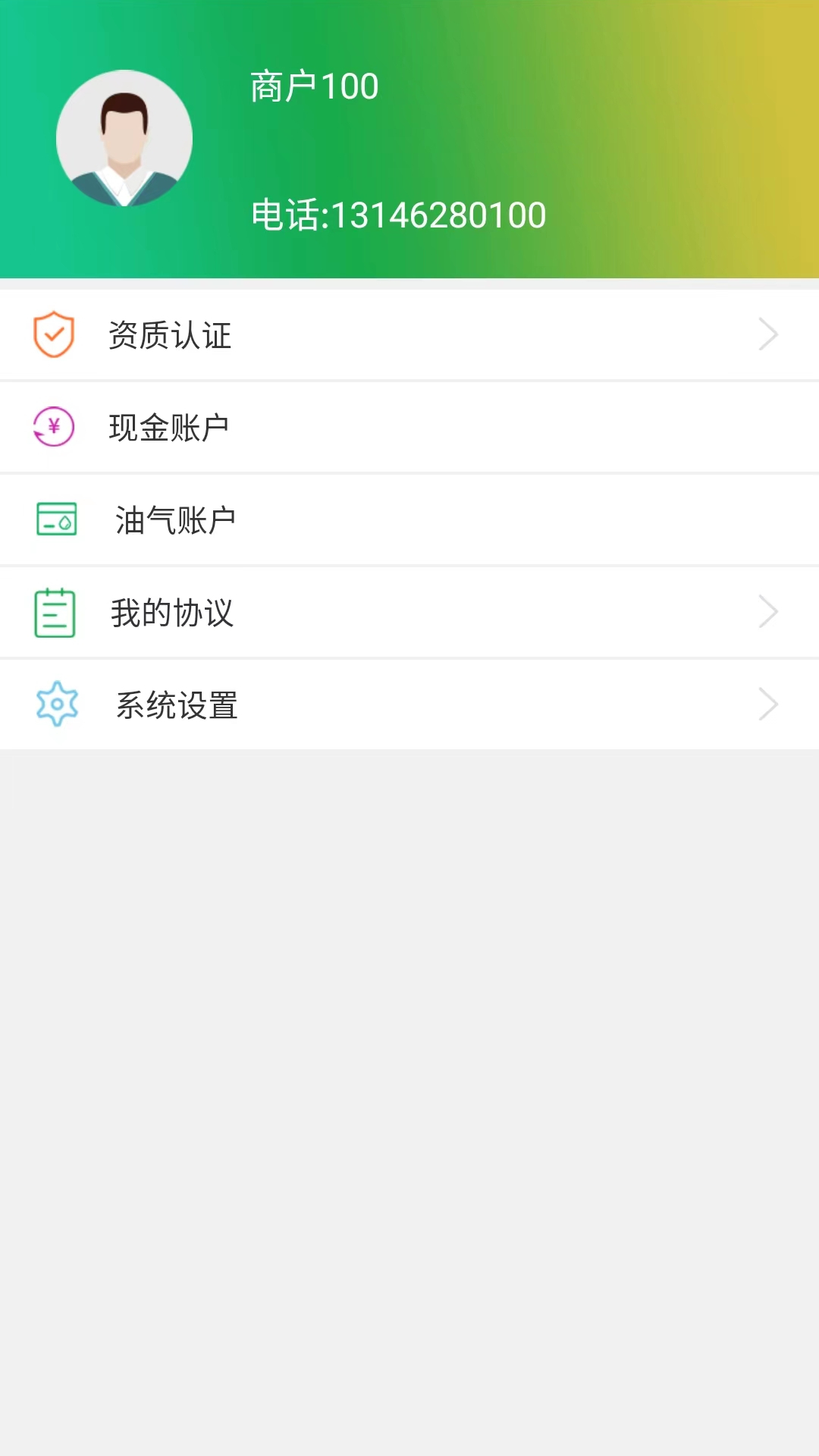Click the green document icon for 我的协议
This screenshot has width=819, height=1456.
[x=53, y=612]
